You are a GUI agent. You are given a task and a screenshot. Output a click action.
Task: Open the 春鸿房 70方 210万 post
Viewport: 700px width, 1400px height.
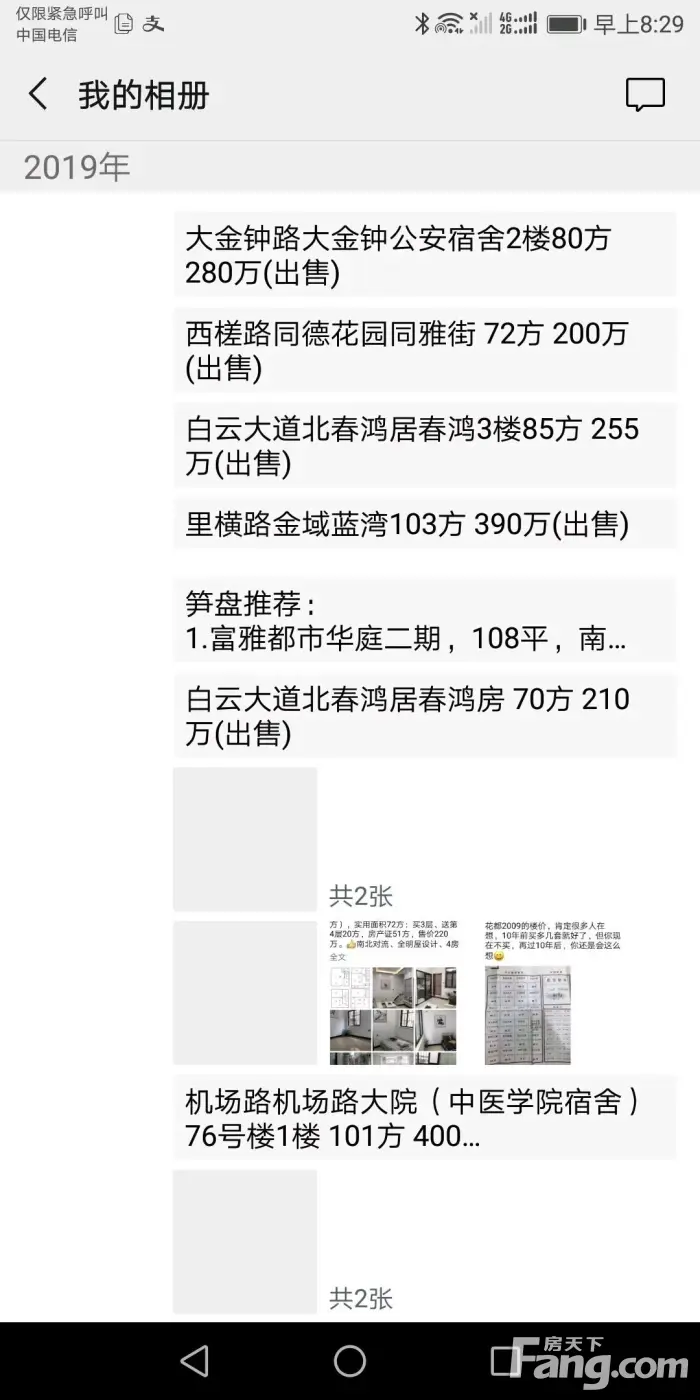425,716
